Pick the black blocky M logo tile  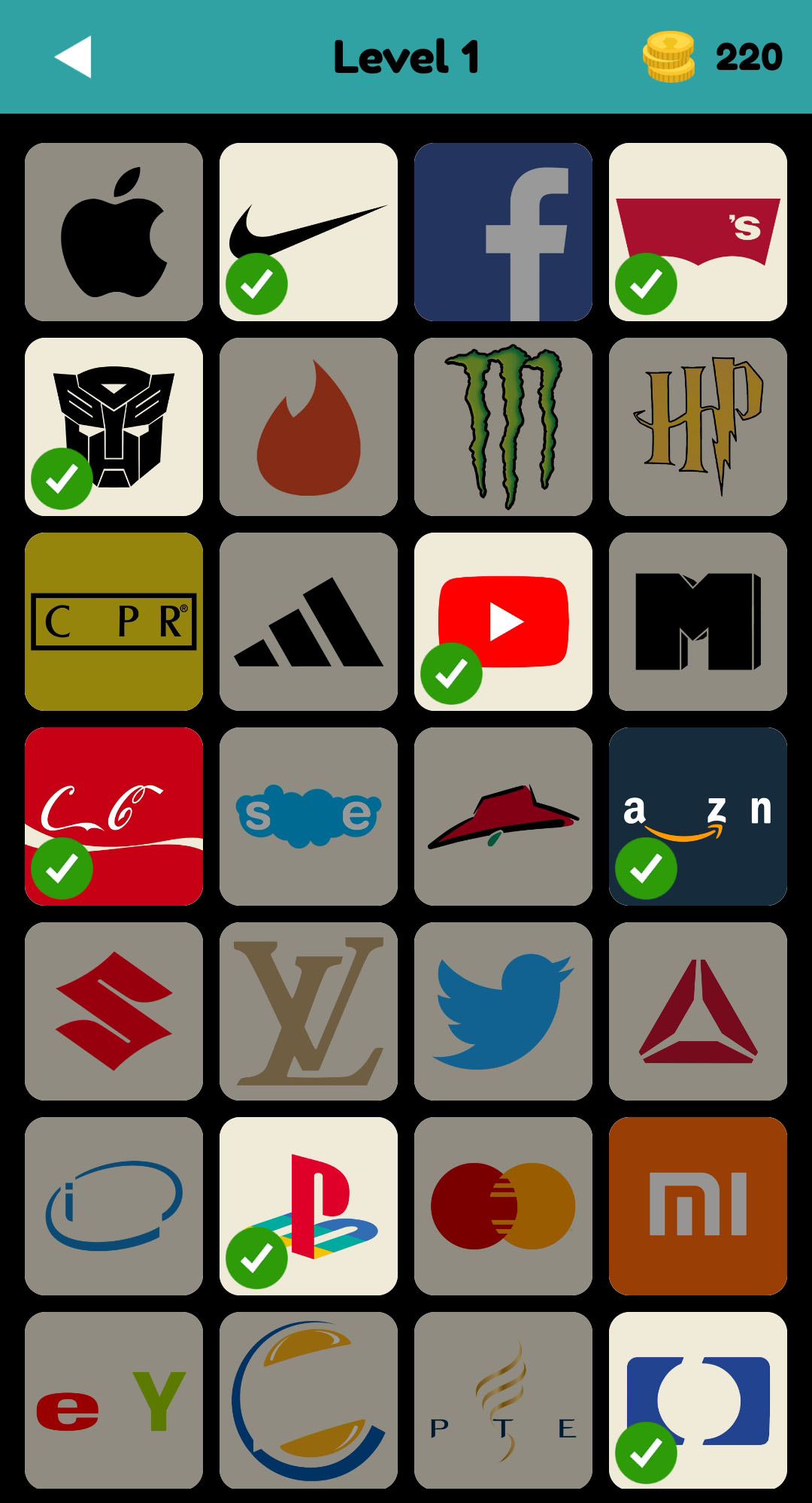(x=698, y=621)
